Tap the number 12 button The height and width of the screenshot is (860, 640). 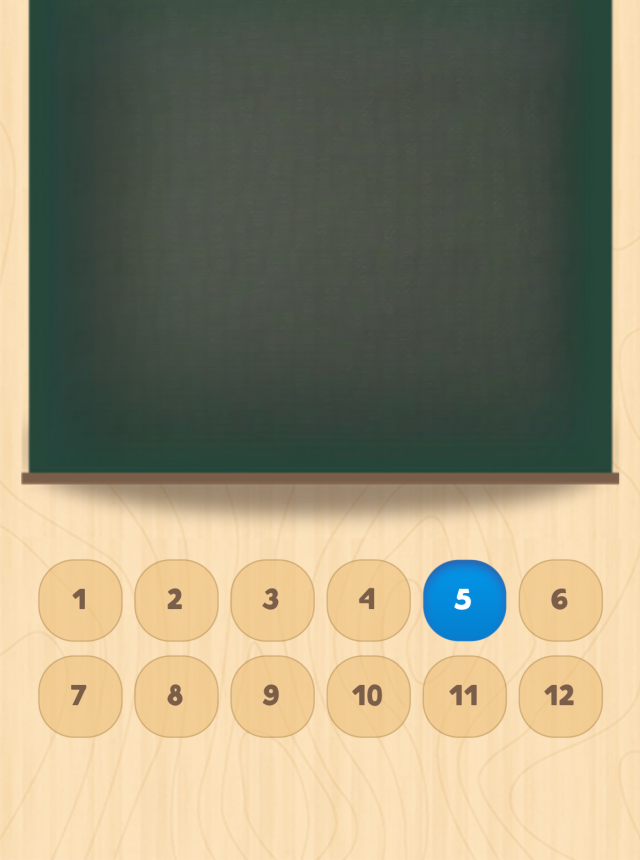click(x=560, y=696)
